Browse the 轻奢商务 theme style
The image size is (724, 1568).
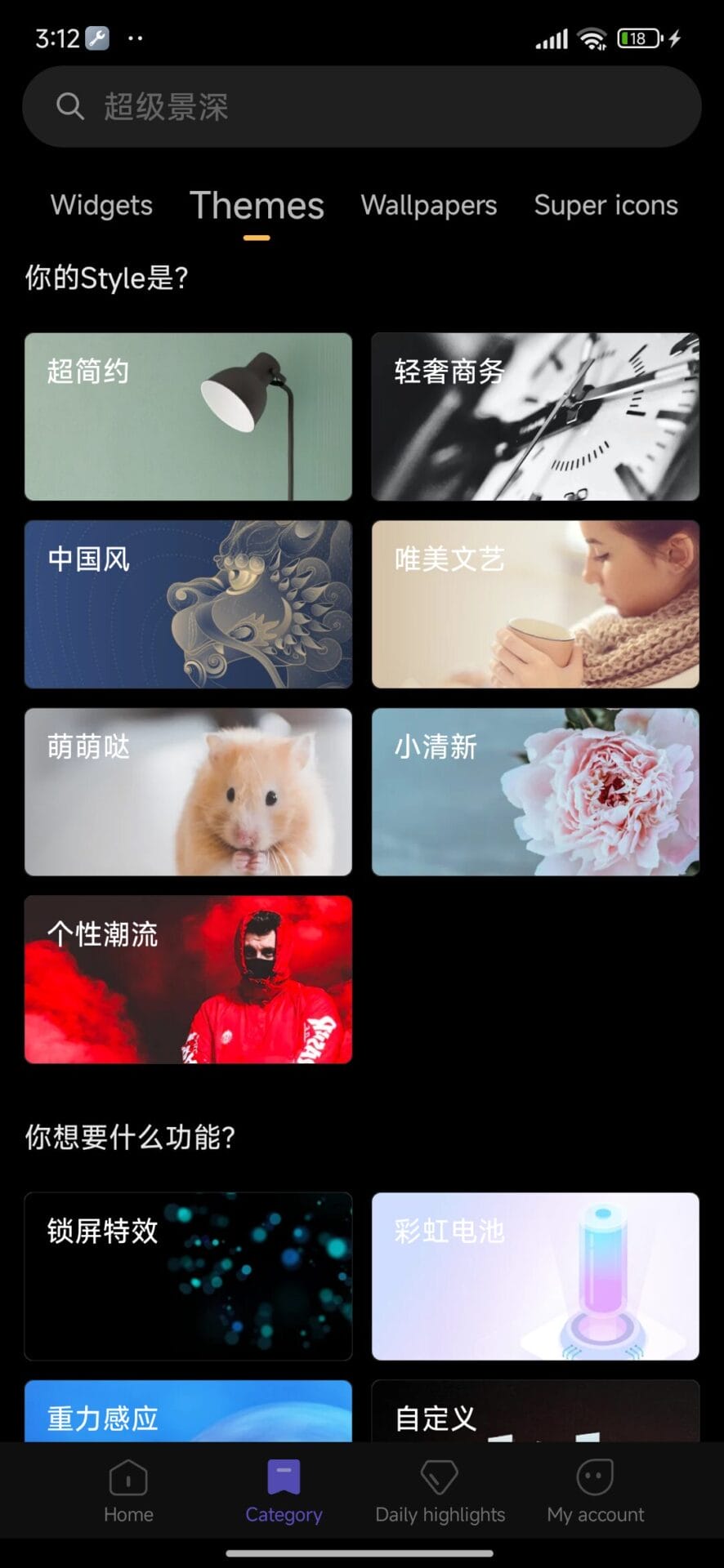point(535,416)
